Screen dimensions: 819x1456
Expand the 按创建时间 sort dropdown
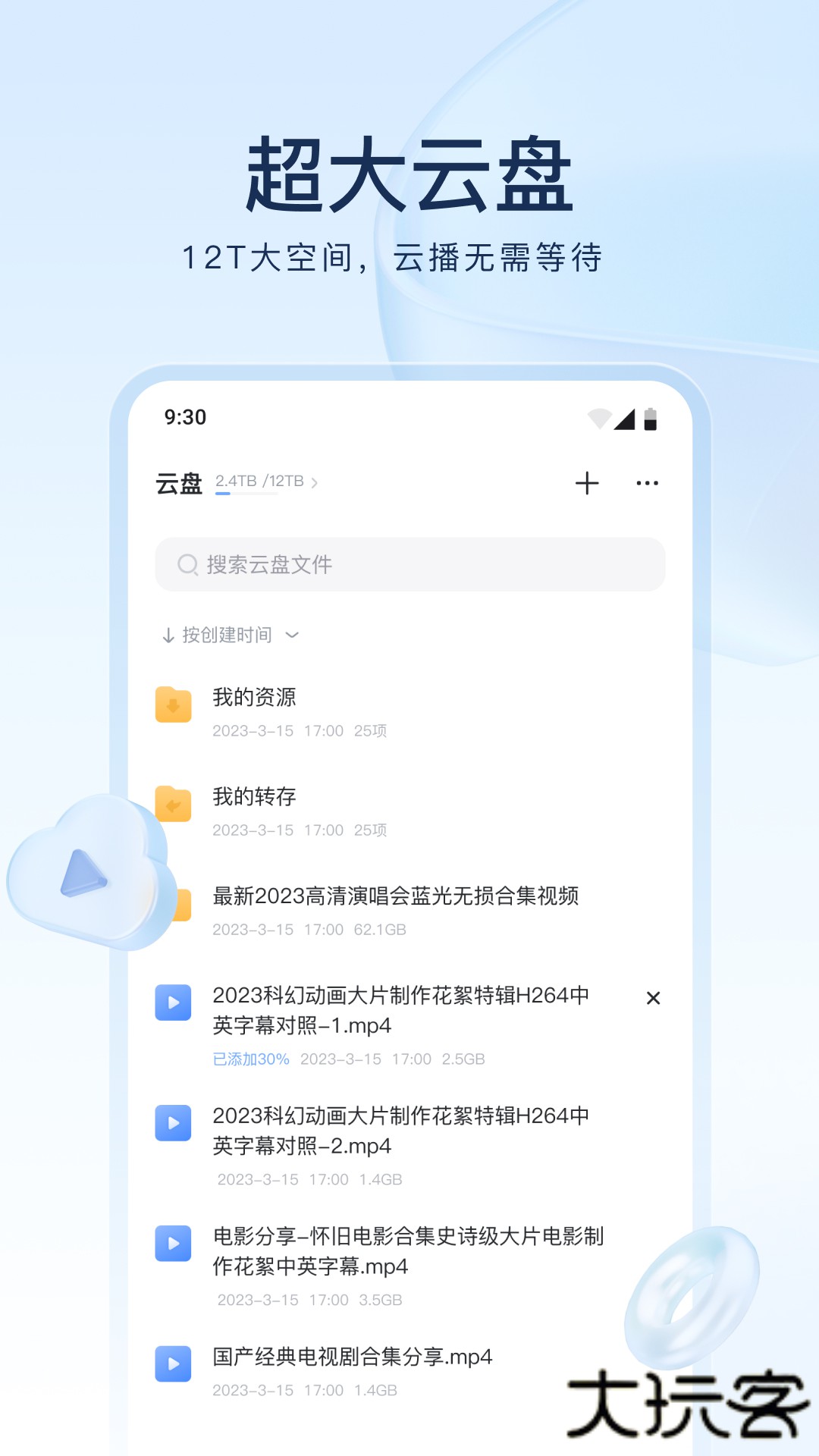coord(294,637)
